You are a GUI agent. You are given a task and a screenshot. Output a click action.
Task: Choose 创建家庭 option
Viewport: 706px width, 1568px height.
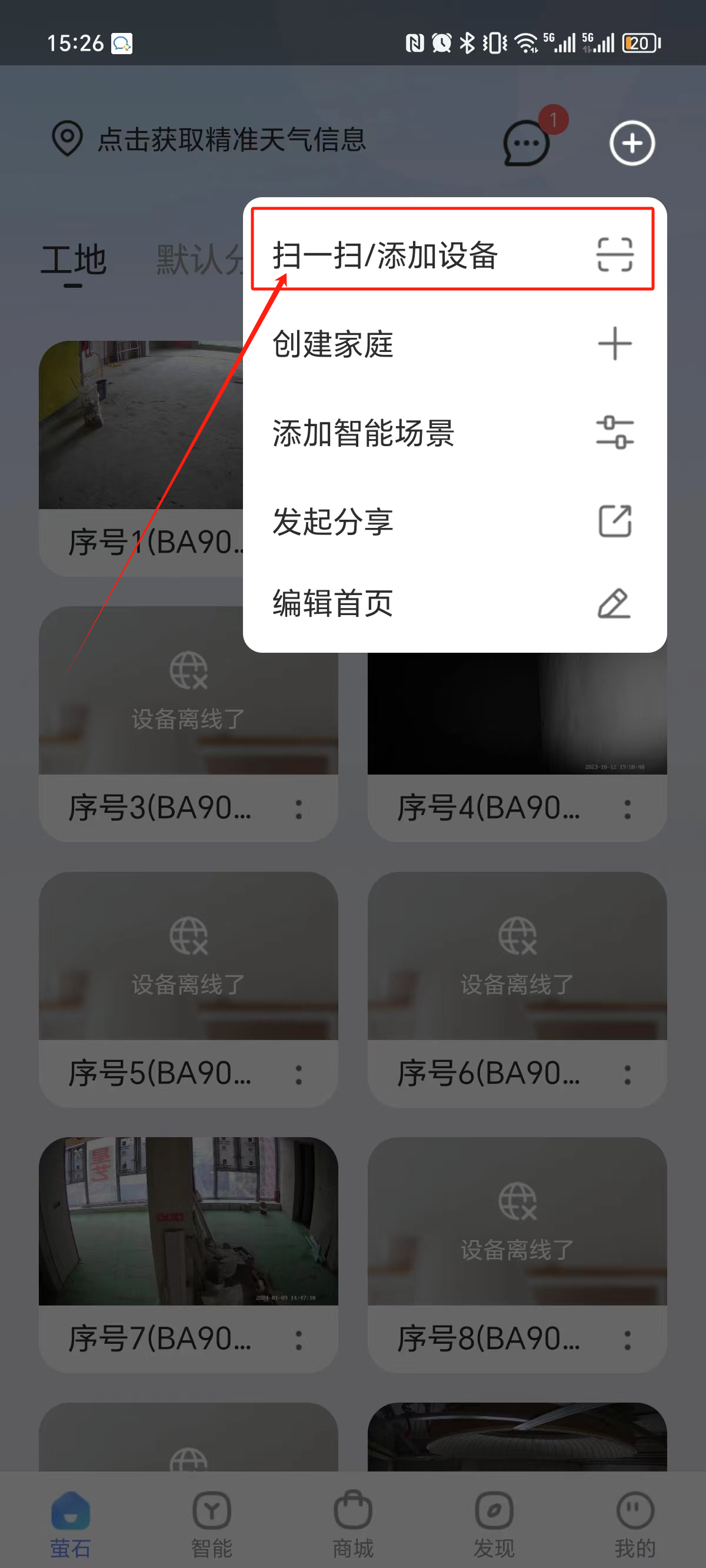pos(452,344)
